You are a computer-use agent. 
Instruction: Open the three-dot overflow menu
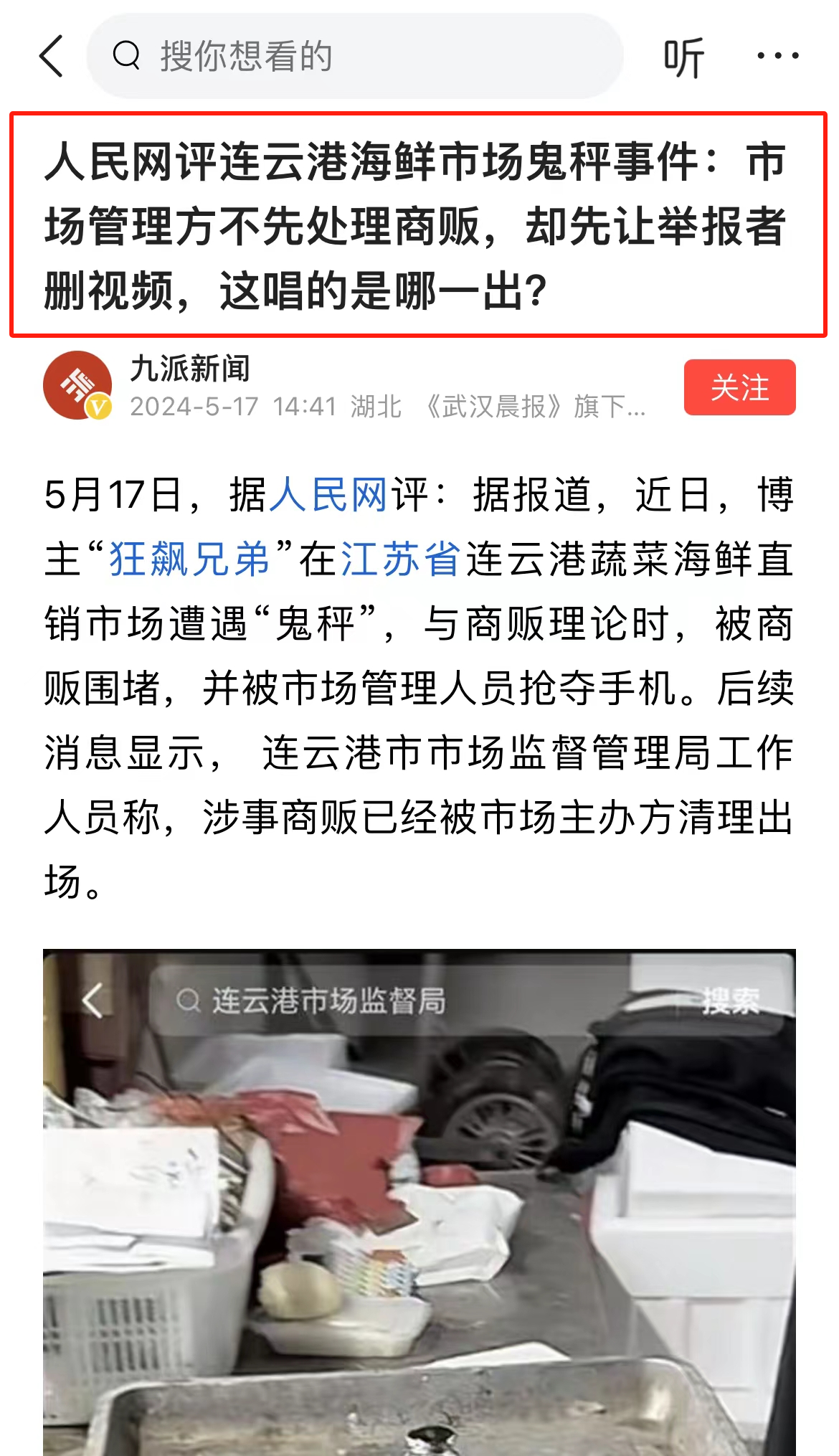click(x=778, y=56)
